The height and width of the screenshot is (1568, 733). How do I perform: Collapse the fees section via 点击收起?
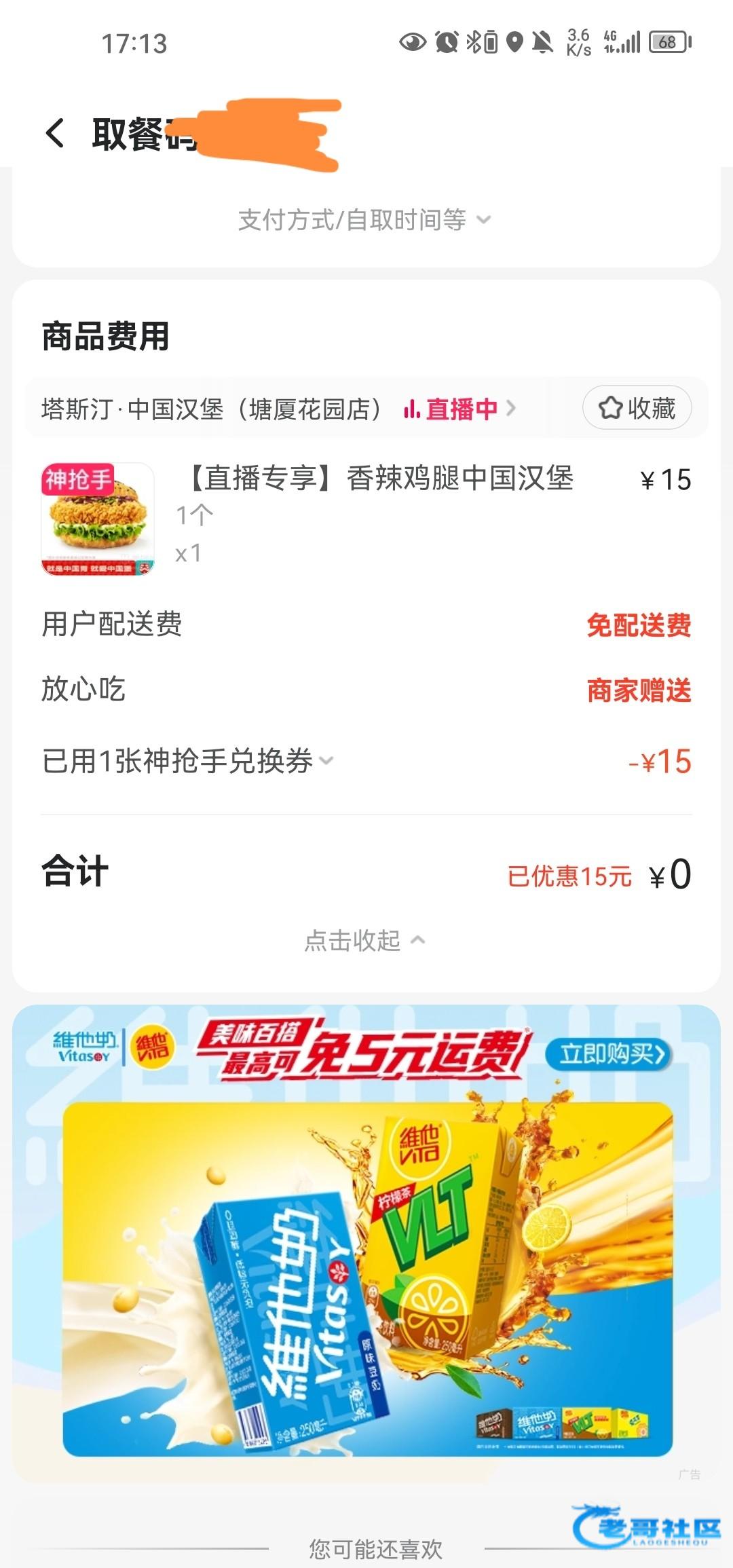[x=364, y=941]
